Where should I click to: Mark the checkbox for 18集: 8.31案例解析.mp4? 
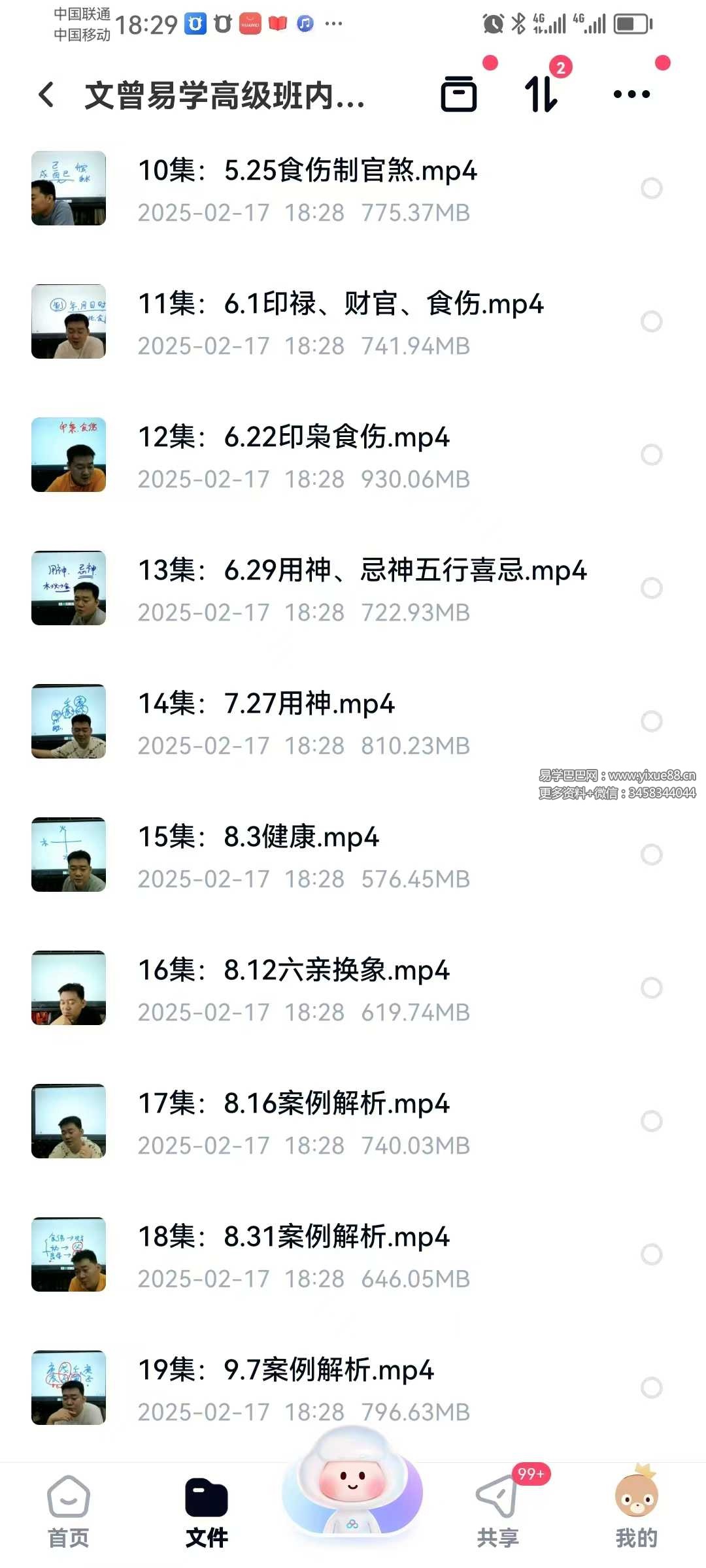(x=651, y=1254)
